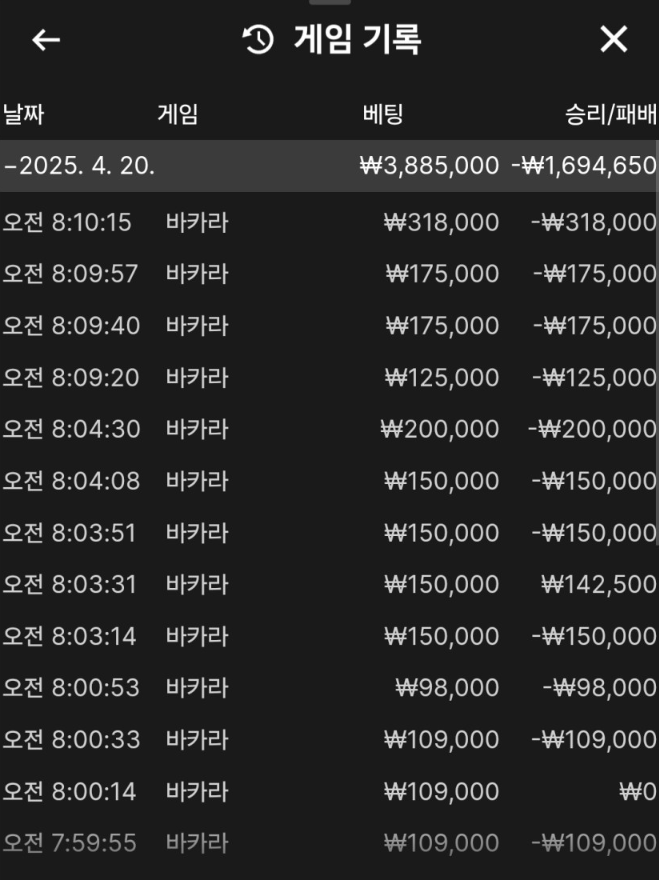659x880 pixels.
Task: Open the 오전 8:03:51 바카라 record
Action: pyautogui.click(x=329, y=533)
